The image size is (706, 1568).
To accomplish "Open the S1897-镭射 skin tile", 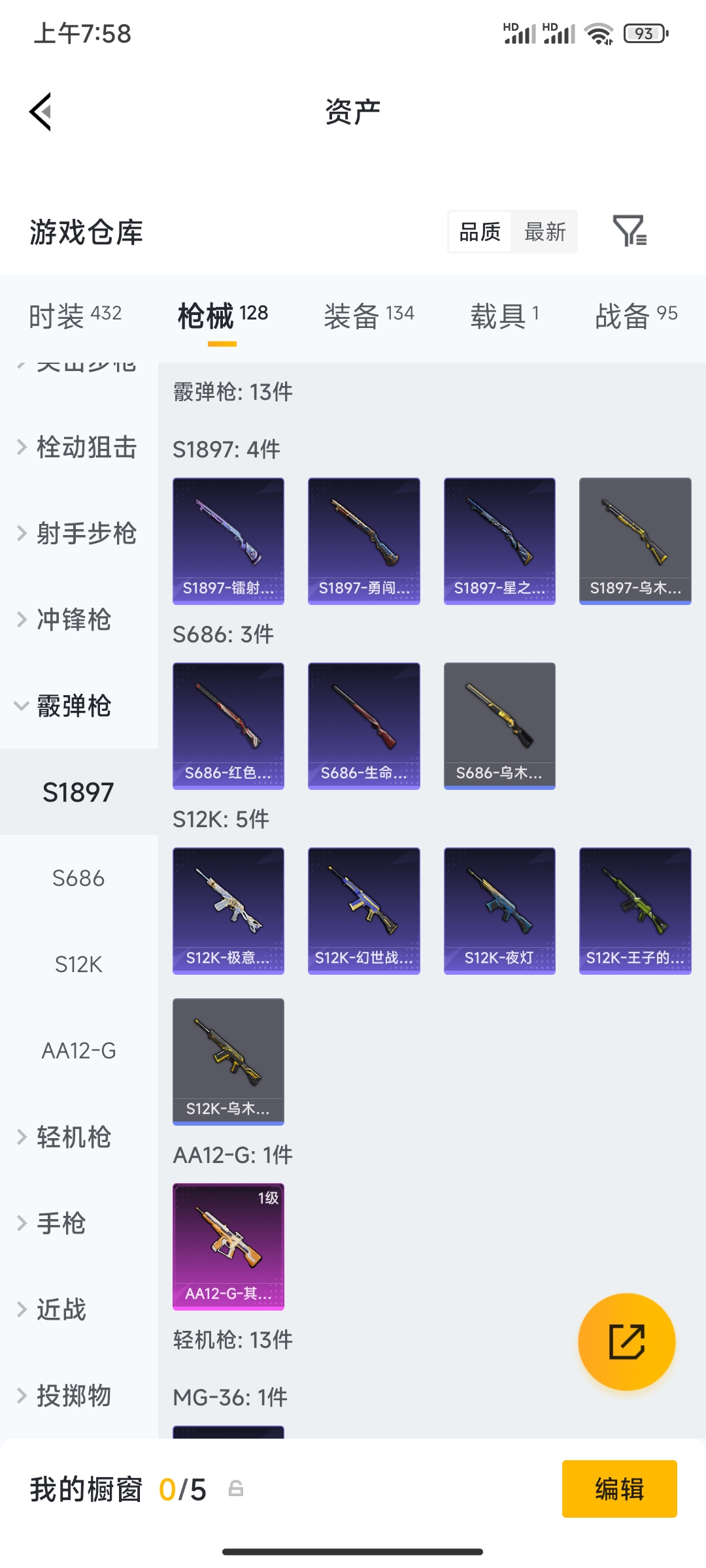I will 228,541.
